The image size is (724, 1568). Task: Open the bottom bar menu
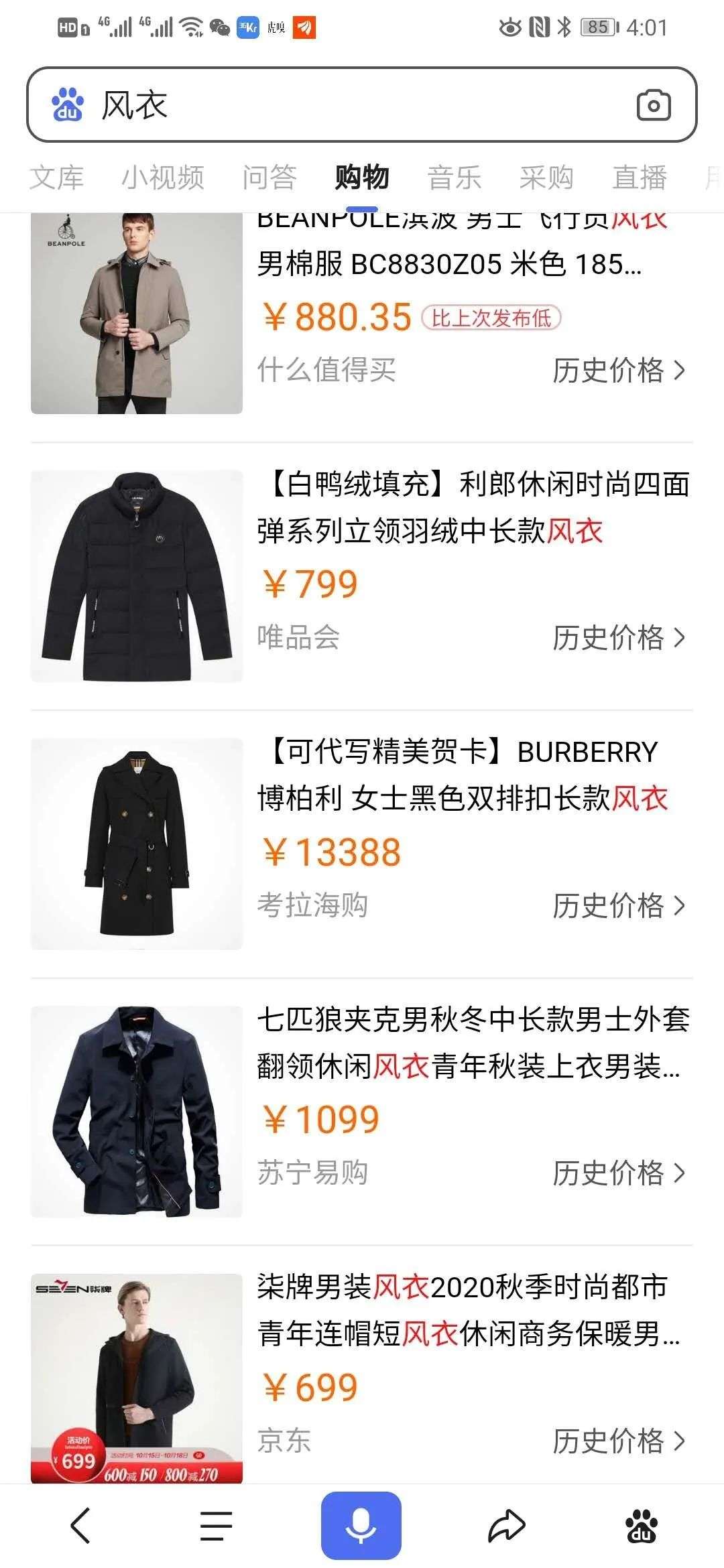click(x=216, y=1526)
